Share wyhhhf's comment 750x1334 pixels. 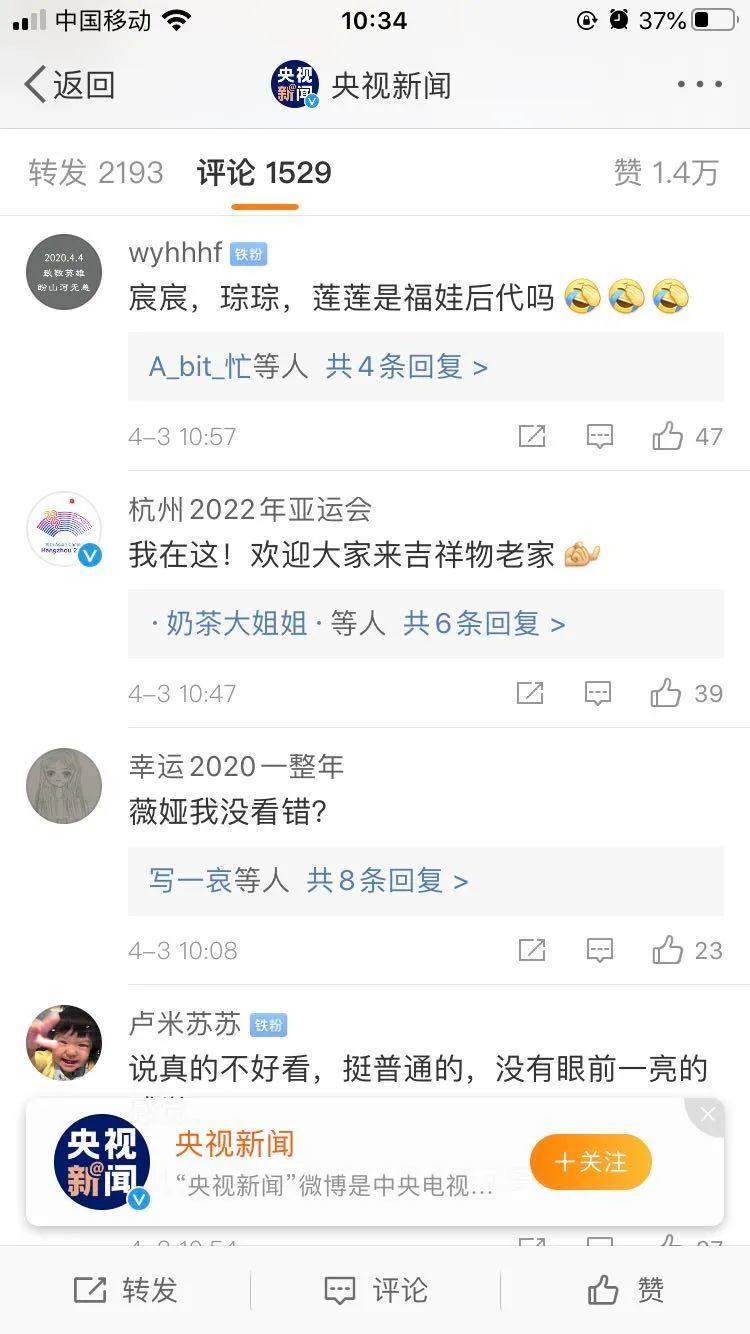point(532,436)
